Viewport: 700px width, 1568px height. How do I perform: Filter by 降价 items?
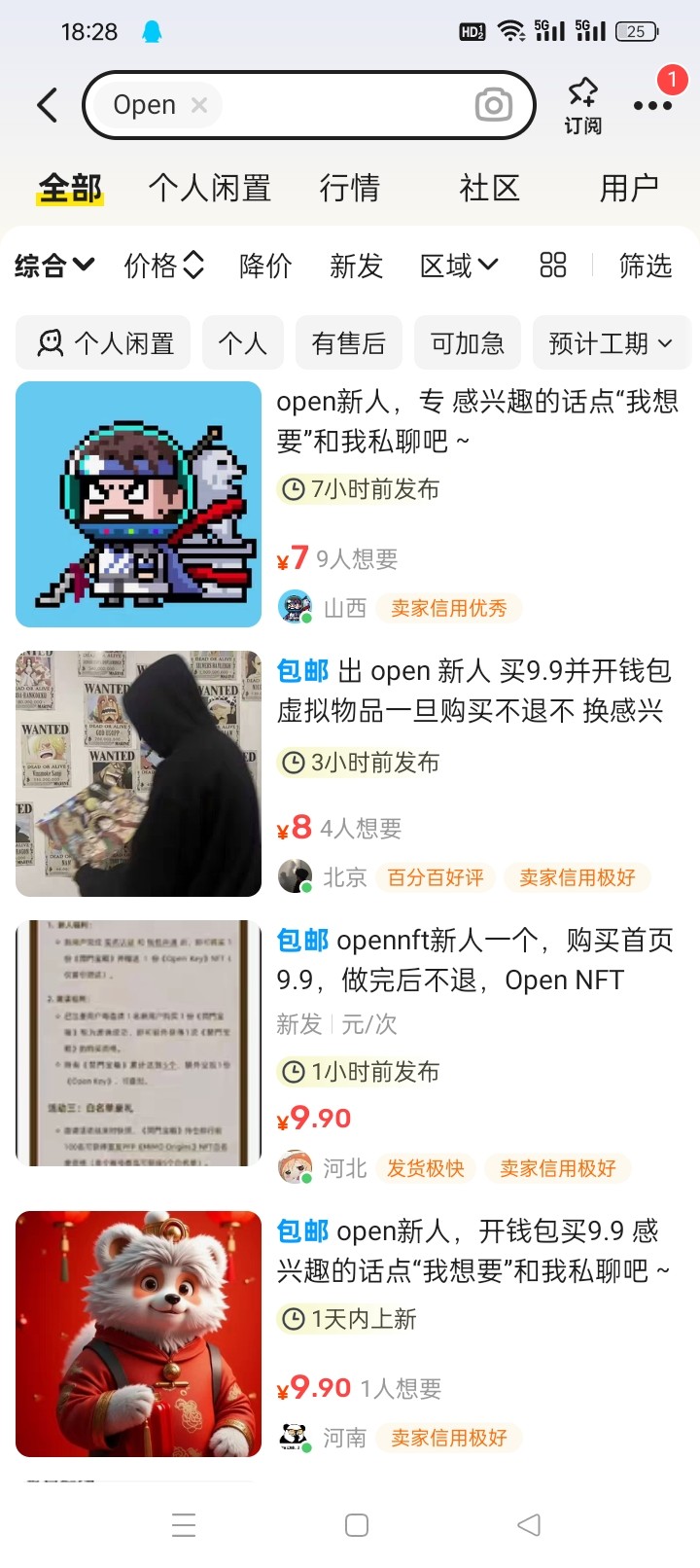(265, 265)
